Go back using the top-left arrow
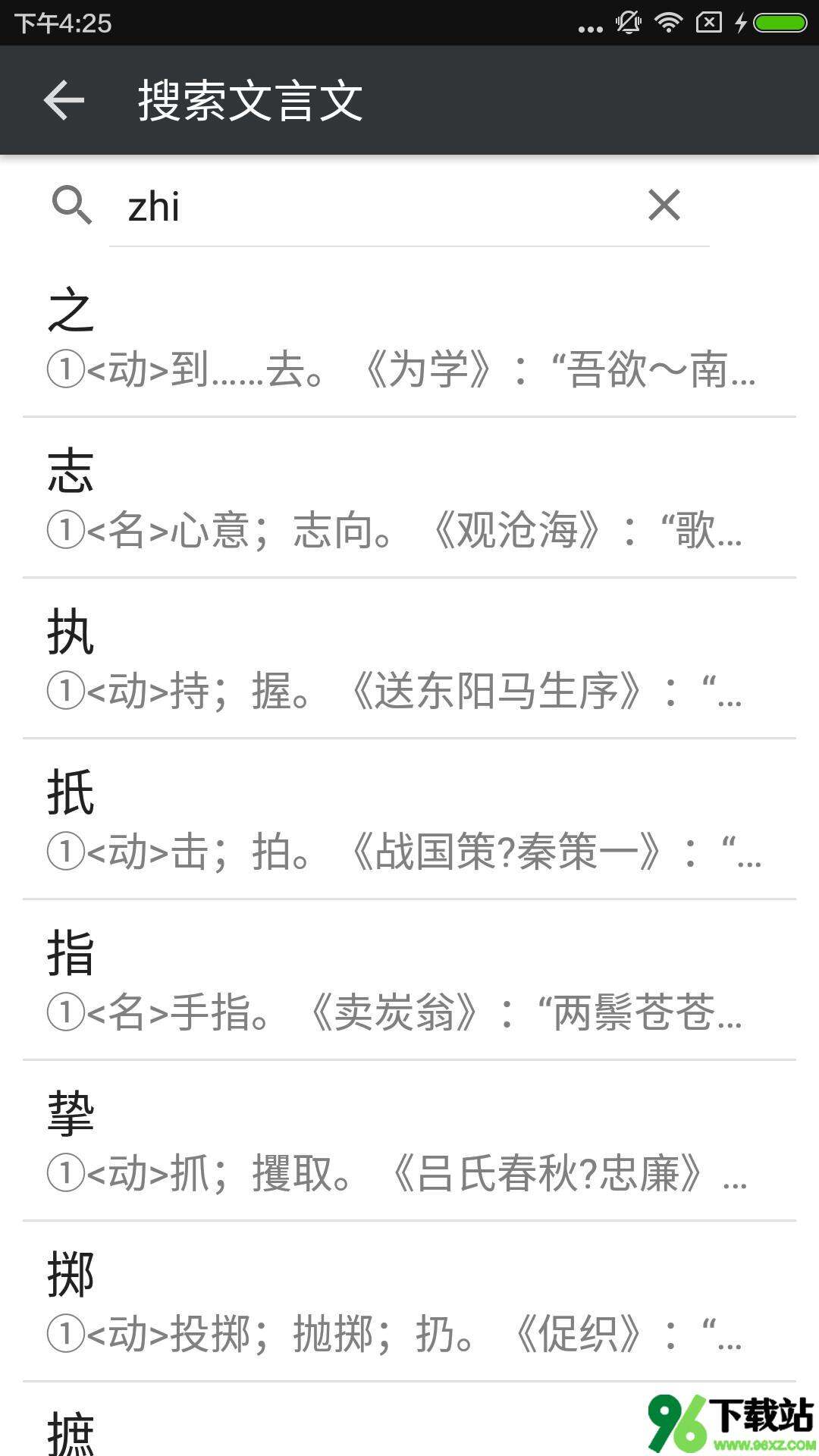The image size is (819, 1456). click(x=64, y=100)
